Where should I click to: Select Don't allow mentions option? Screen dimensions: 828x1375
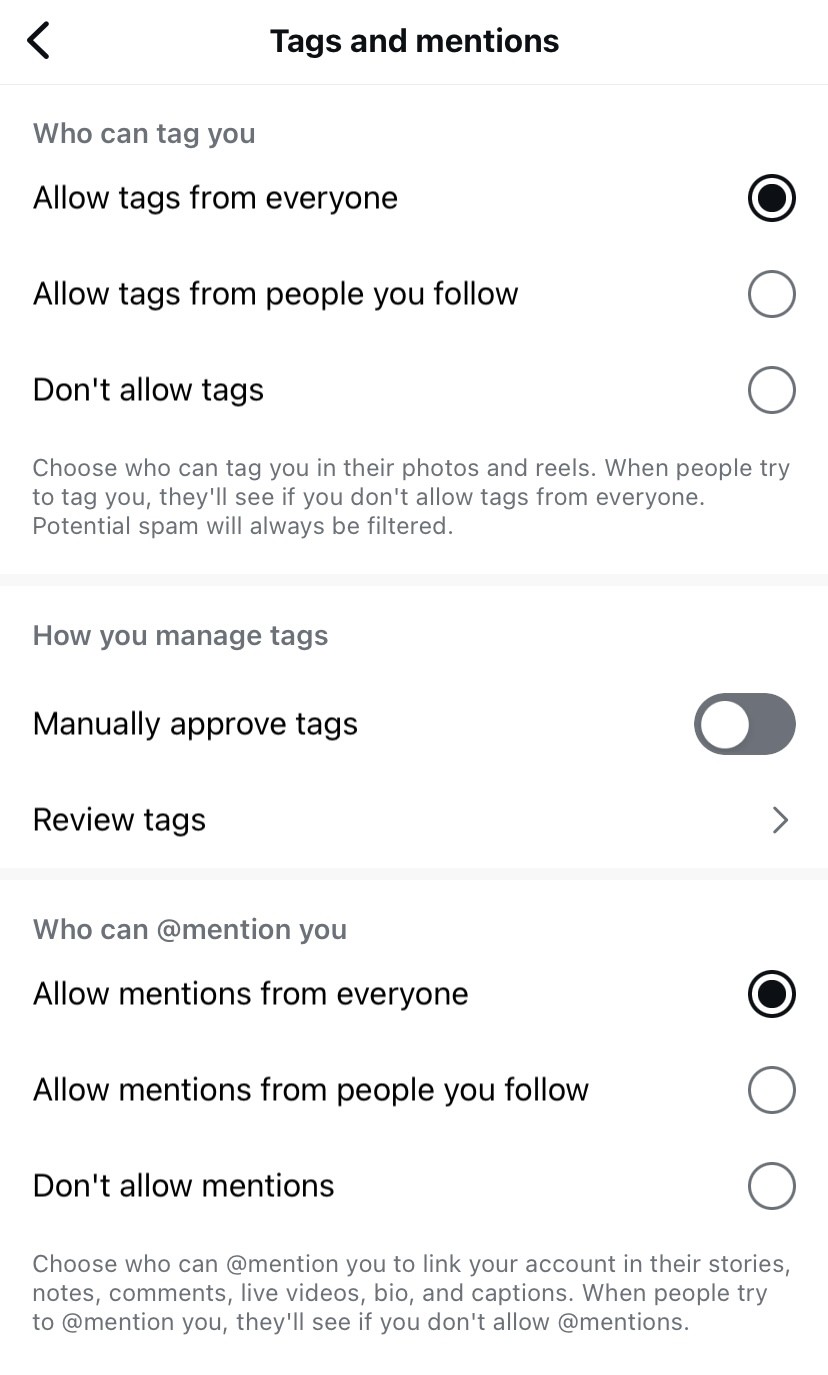pos(771,1186)
